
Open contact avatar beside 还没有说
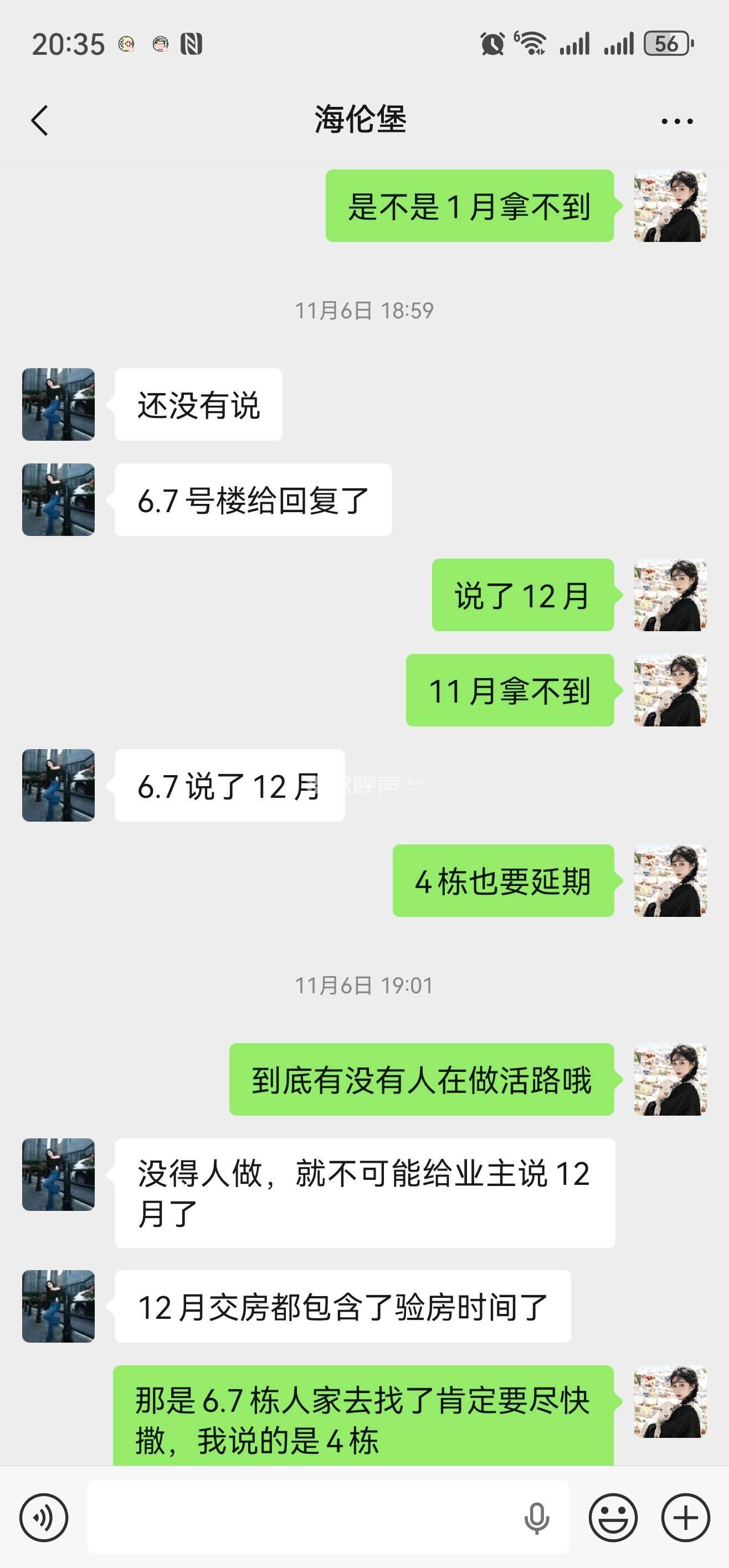tap(59, 404)
